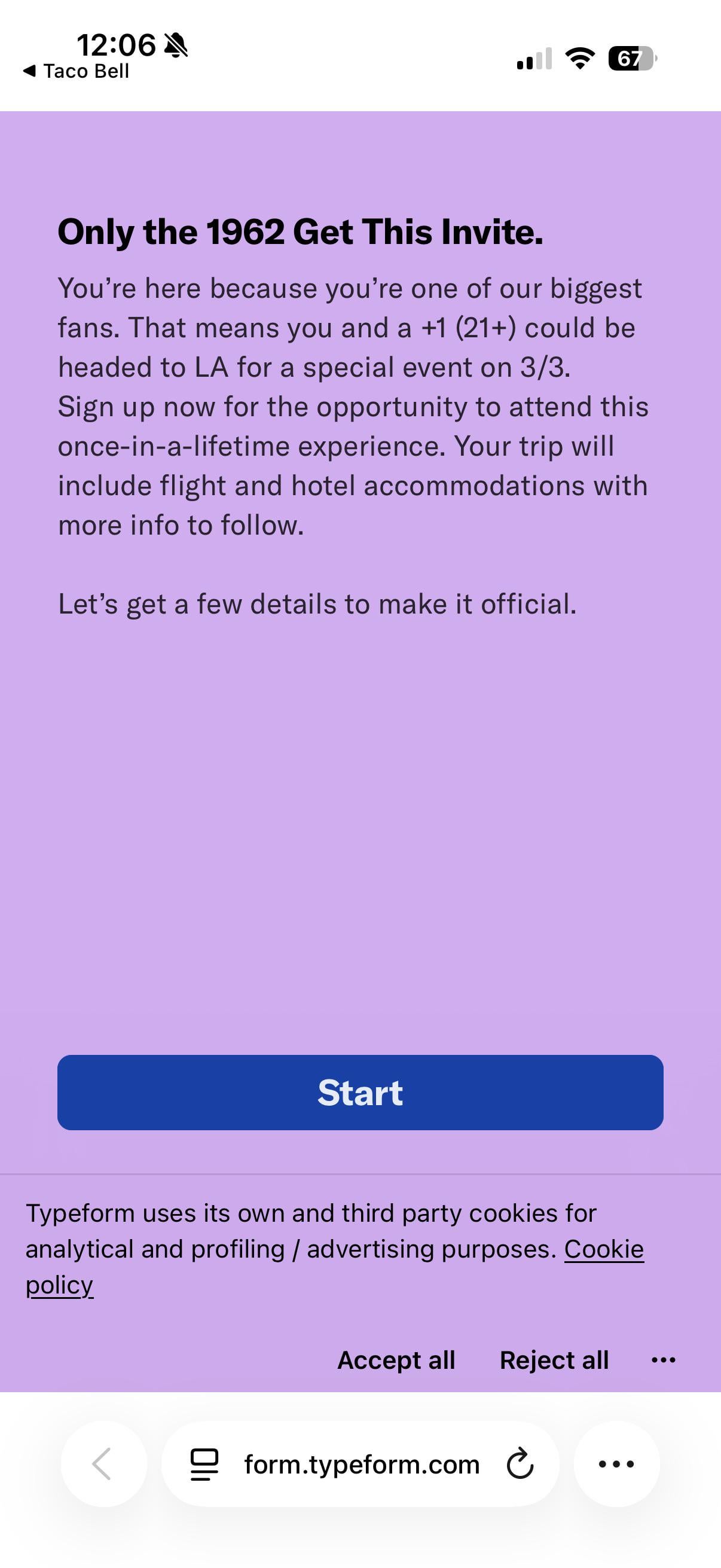
Task: Go back in the browser
Action: pos(103,1464)
